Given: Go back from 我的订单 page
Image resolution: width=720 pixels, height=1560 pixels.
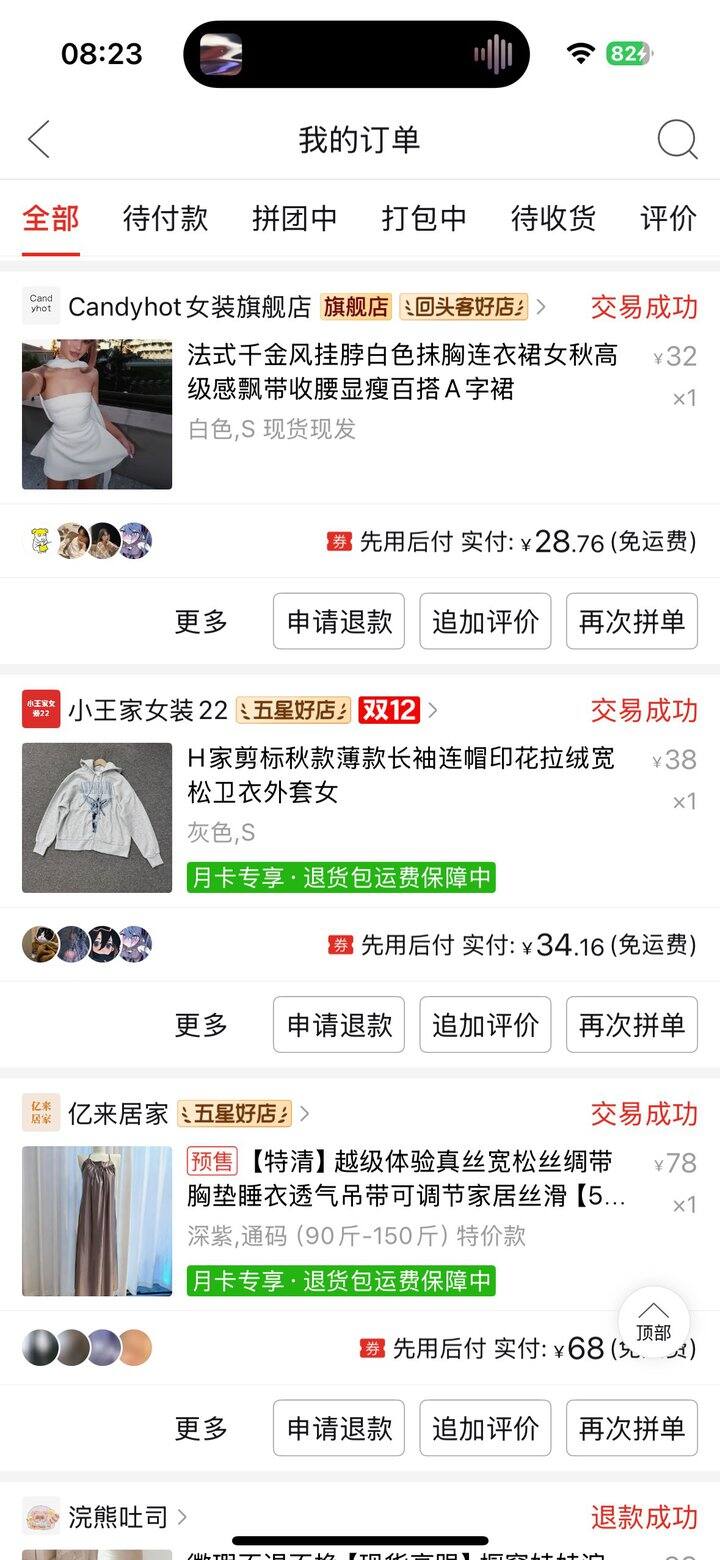Looking at the screenshot, I should pyautogui.click(x=39, y=140).
